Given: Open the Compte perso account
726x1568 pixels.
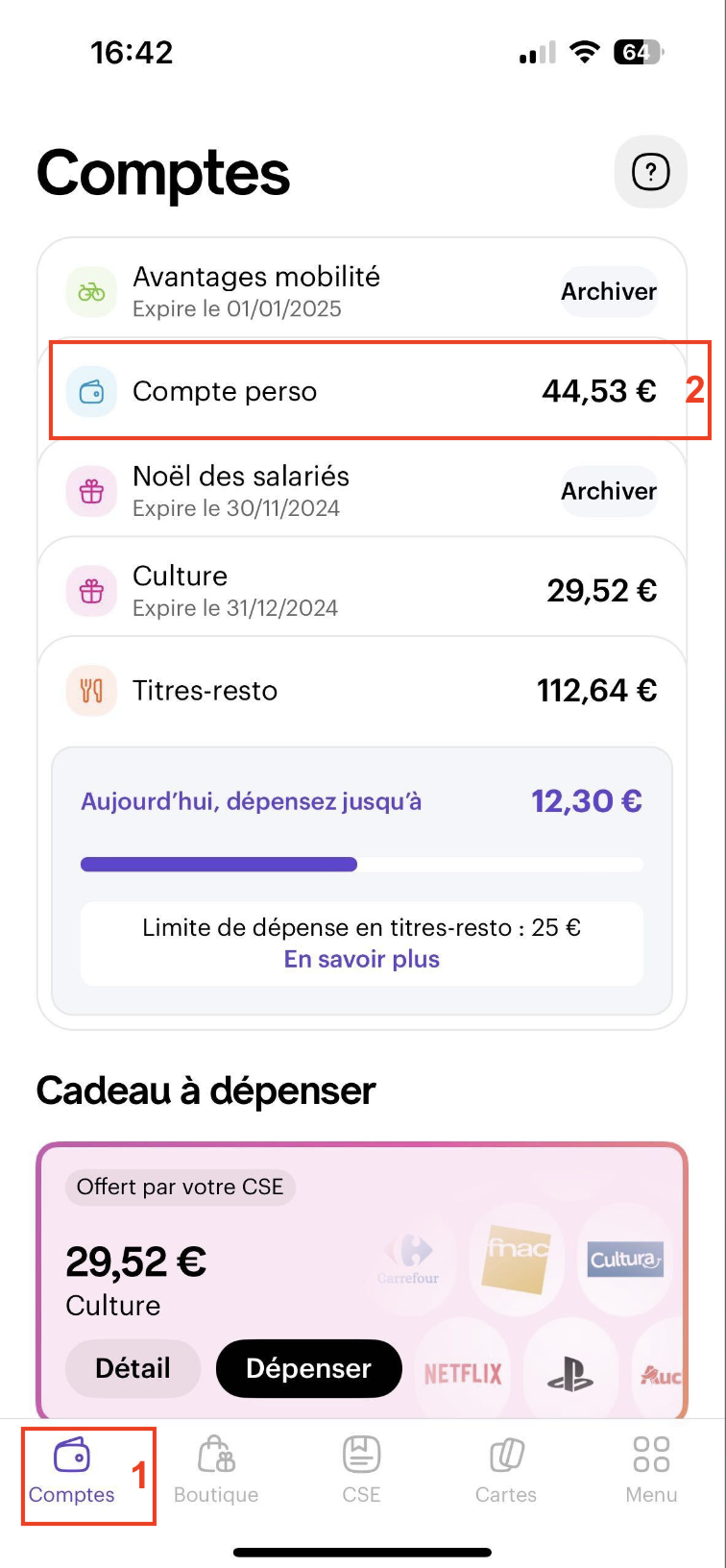Looking at the screenshot, I should (361, 391).
